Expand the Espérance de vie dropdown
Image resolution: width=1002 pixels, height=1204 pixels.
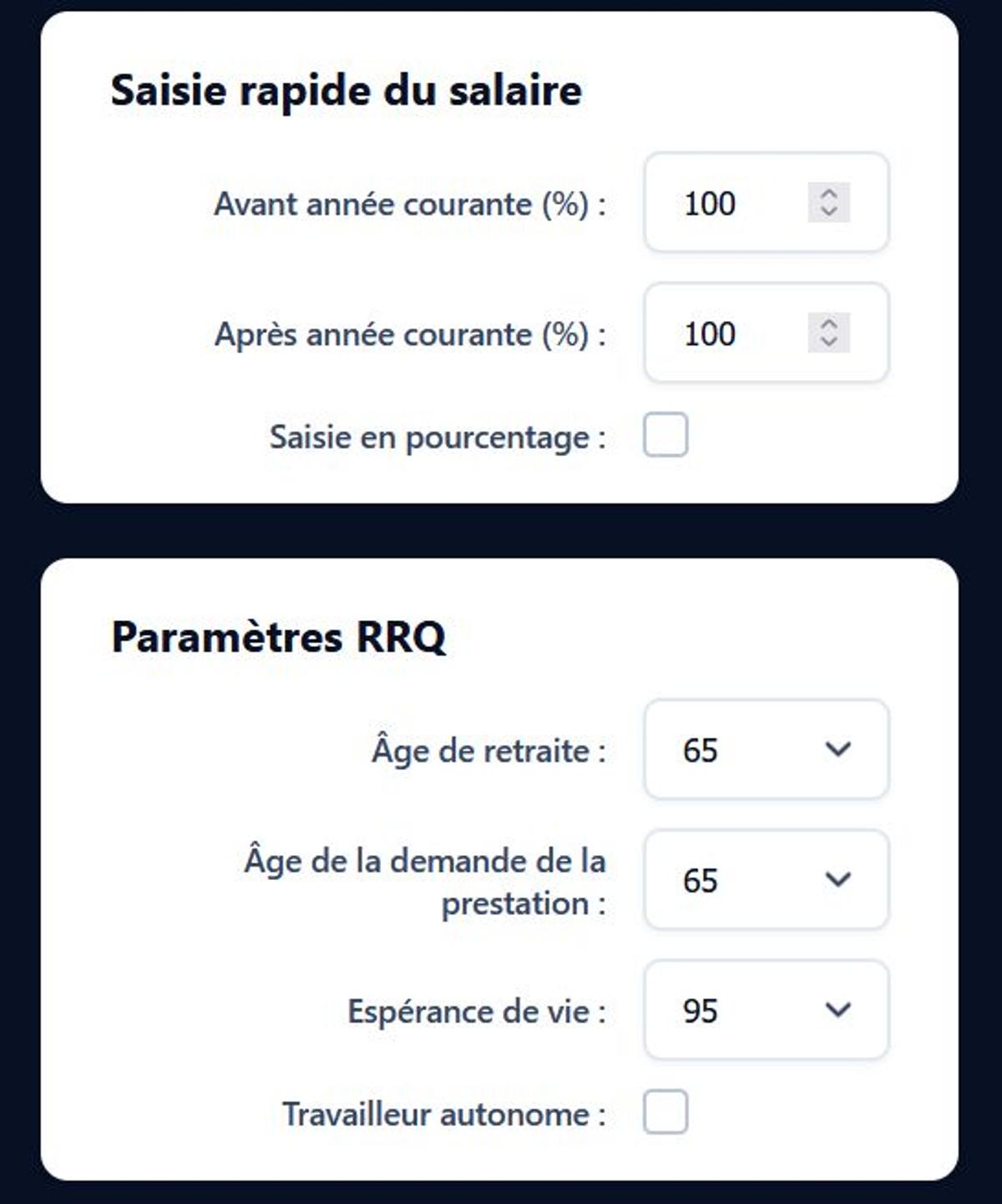click(766, 1010)
